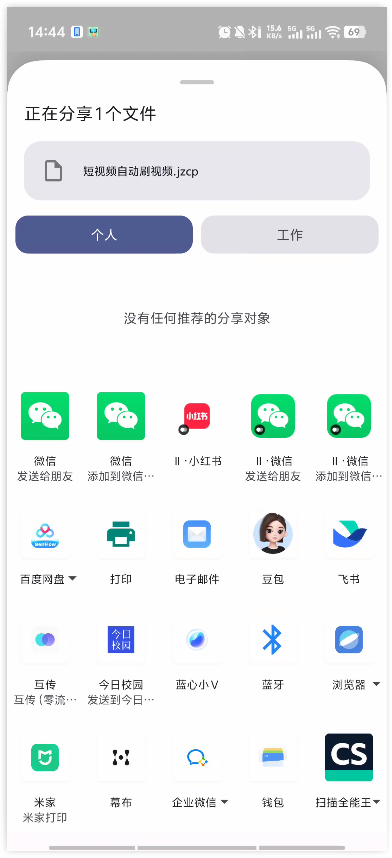The width and height of the screenshot is (392, 858).
Task: Select the 个人 tab
Action: tap(104, 234)
